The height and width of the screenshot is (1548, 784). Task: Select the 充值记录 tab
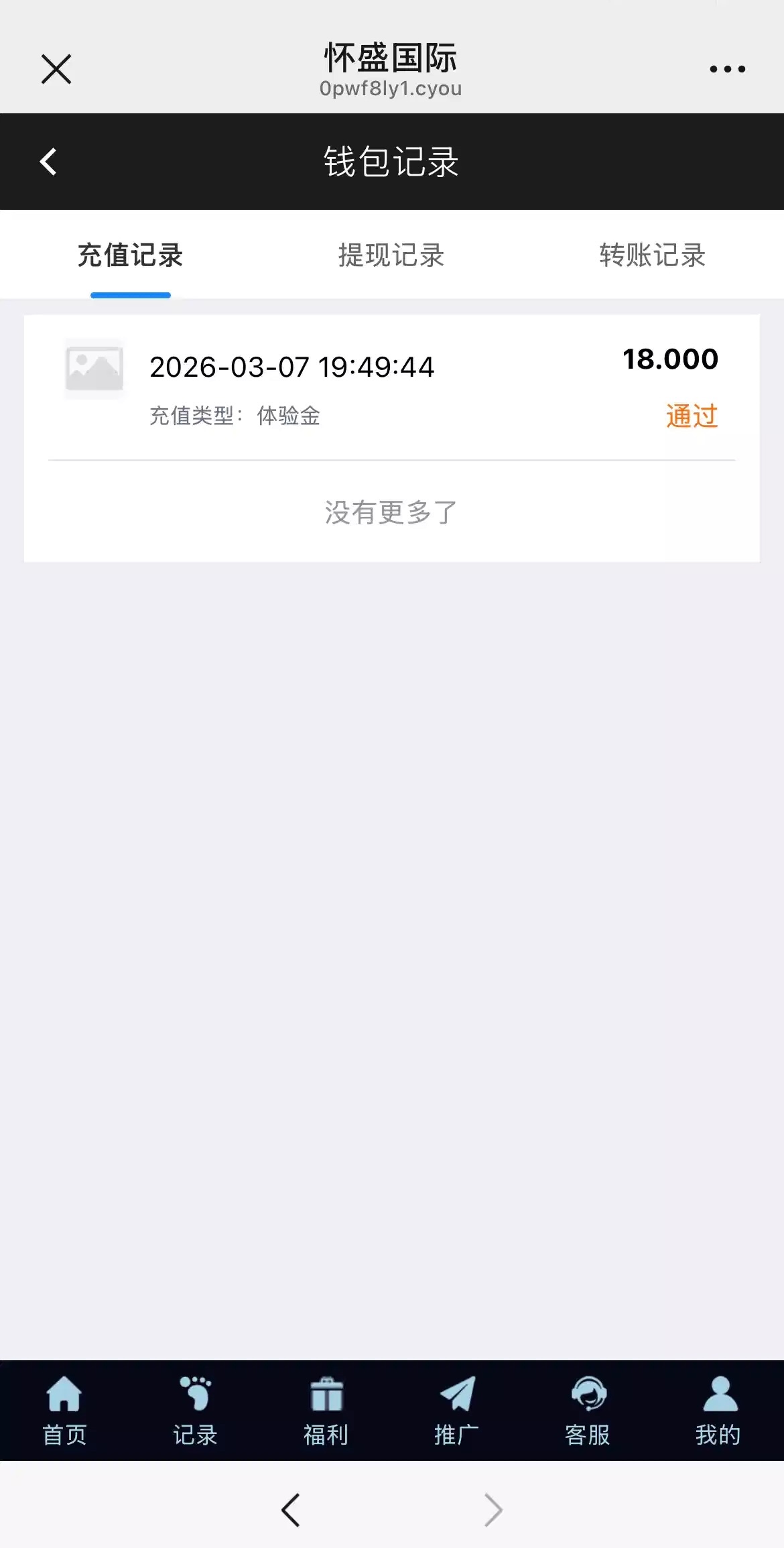[131, 255]
